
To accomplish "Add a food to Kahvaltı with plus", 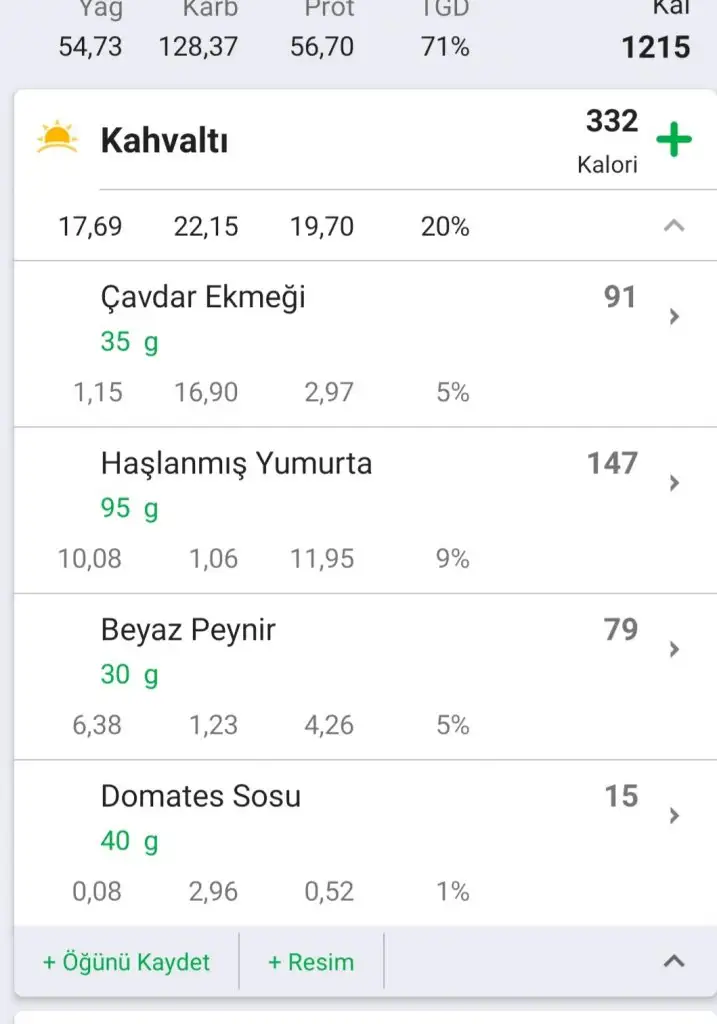I will [x=674, y=140].
